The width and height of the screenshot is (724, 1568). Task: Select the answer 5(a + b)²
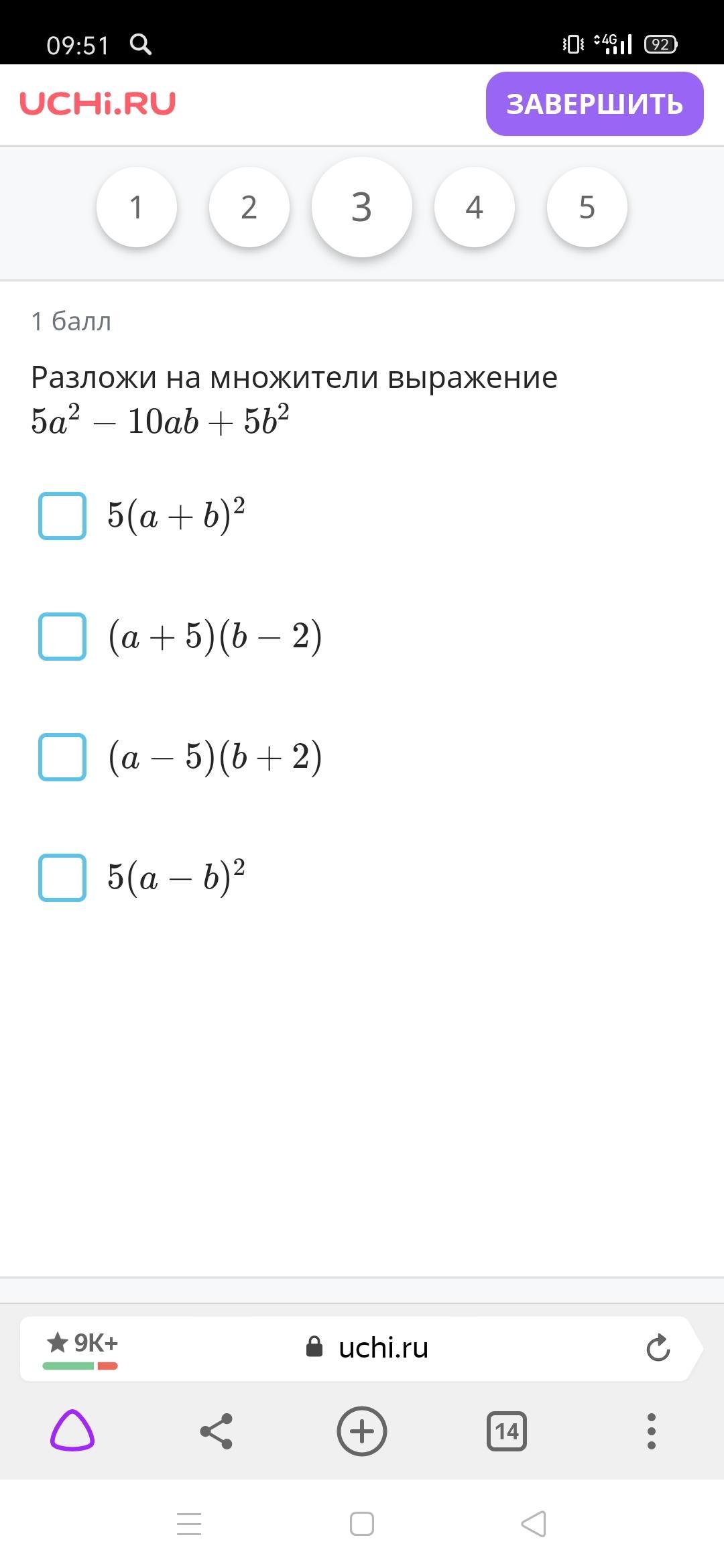tap(62, 516)
